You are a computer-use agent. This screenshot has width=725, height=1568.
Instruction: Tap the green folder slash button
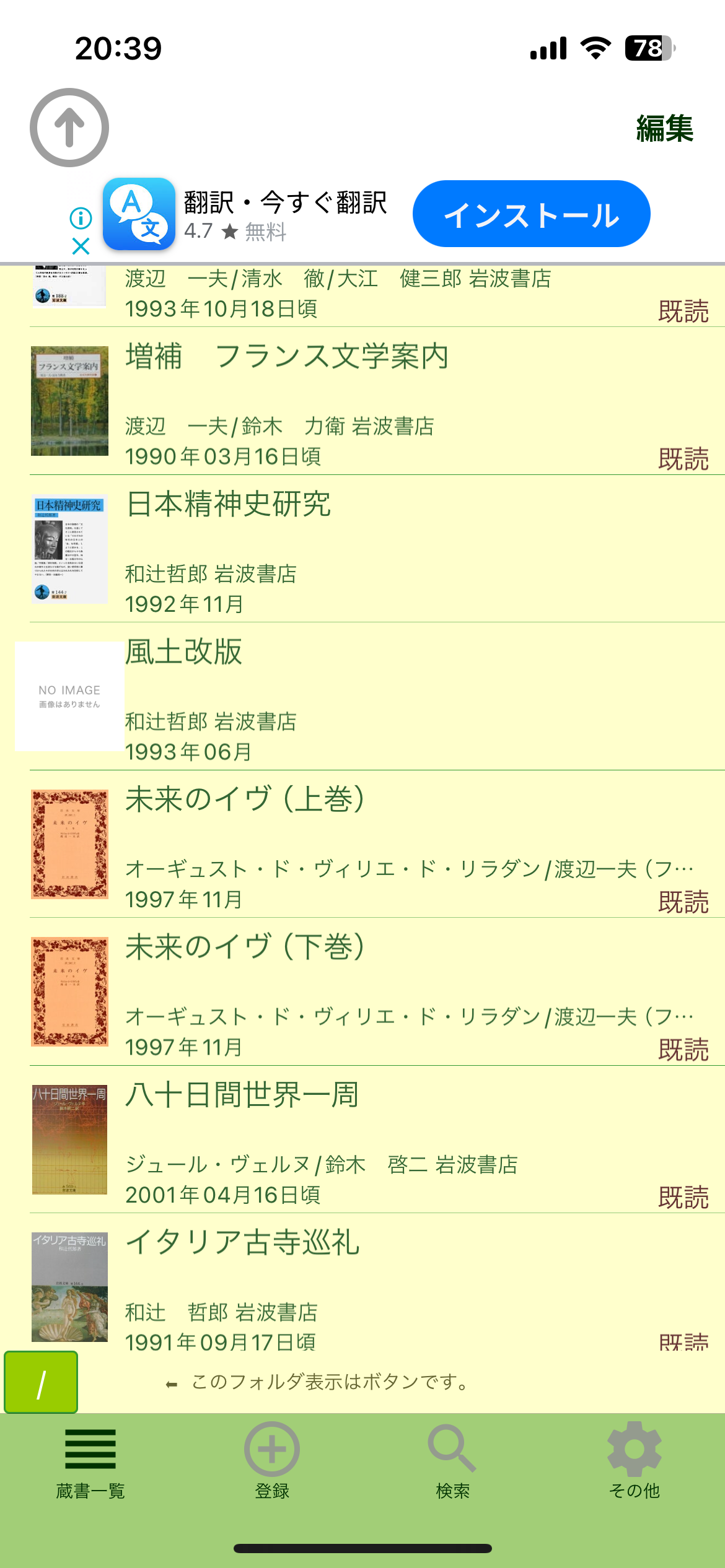[41, 1382]
